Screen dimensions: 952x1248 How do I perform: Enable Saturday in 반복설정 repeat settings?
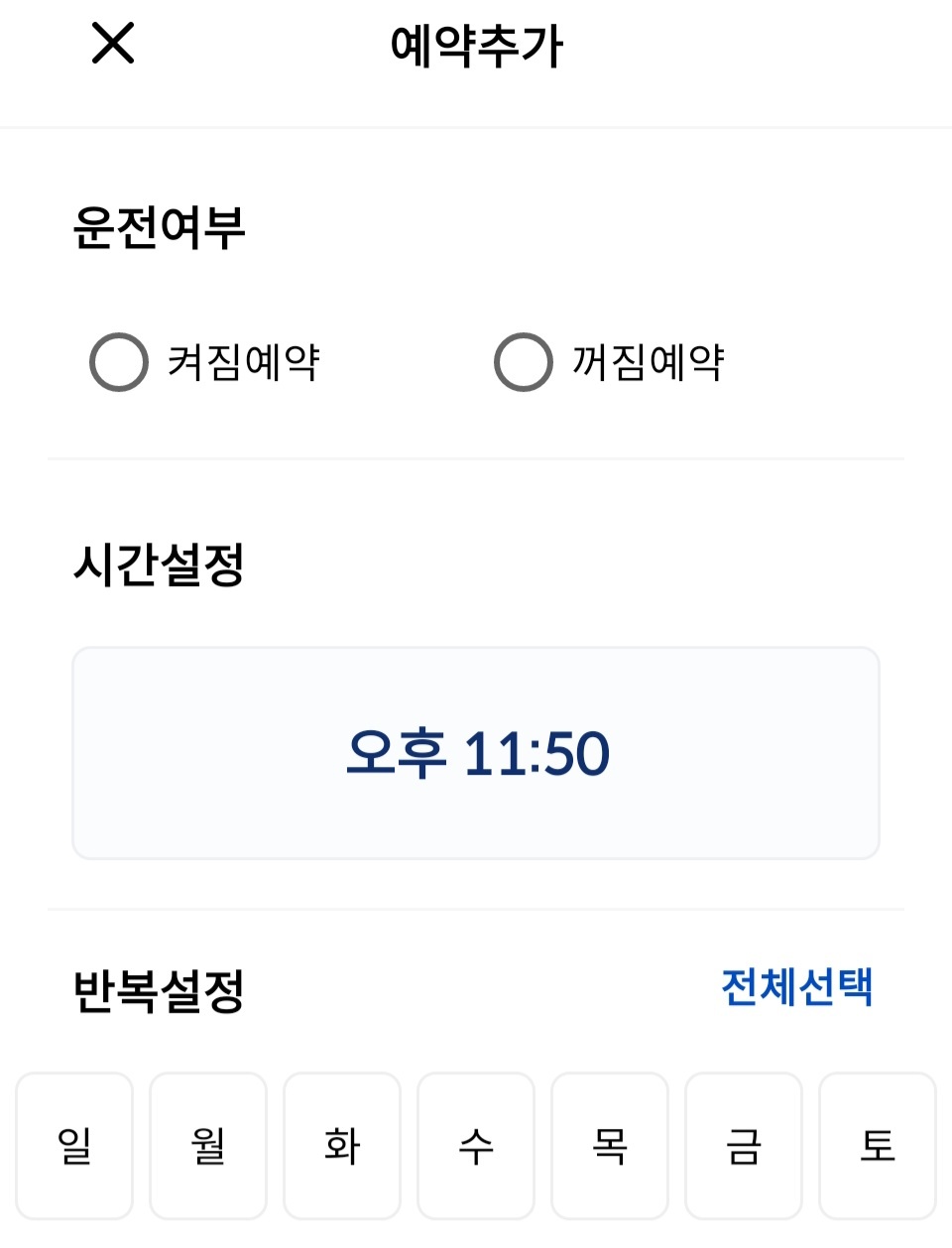coord(878,1146)
